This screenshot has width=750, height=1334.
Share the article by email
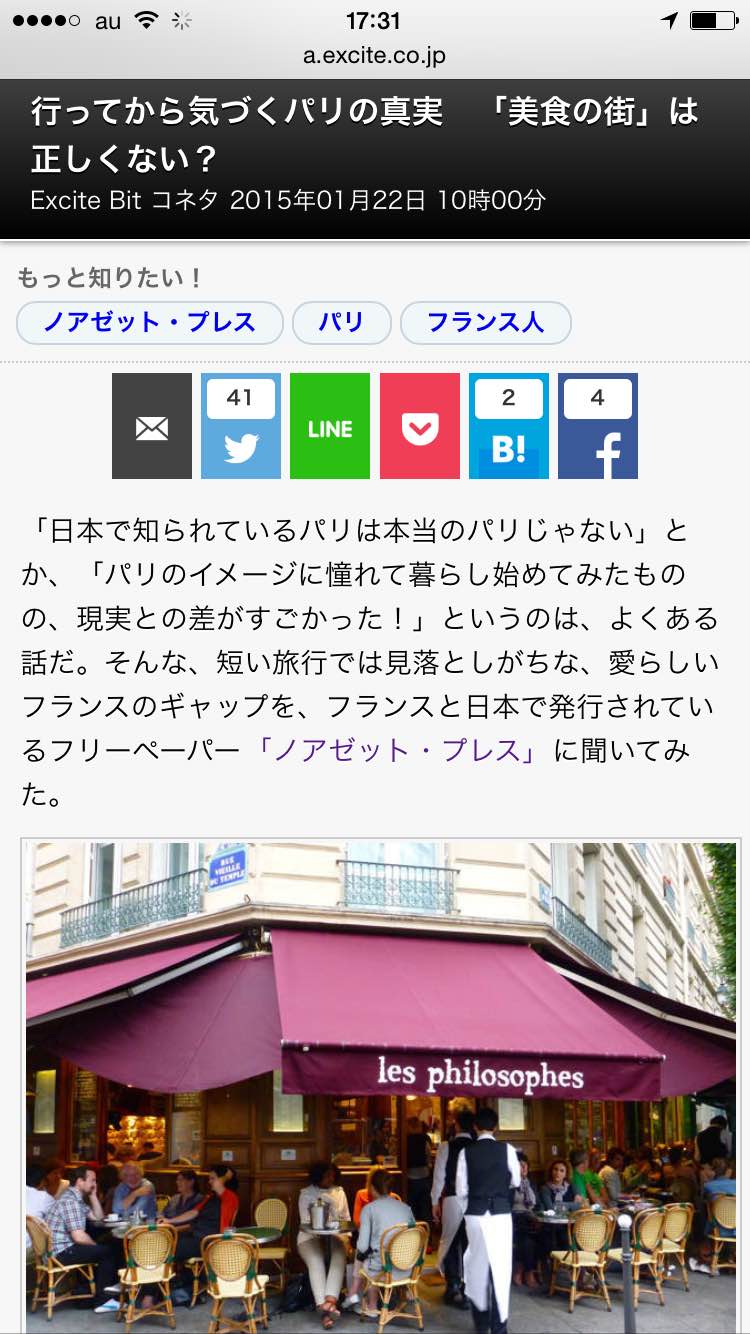tap(152, 427)
